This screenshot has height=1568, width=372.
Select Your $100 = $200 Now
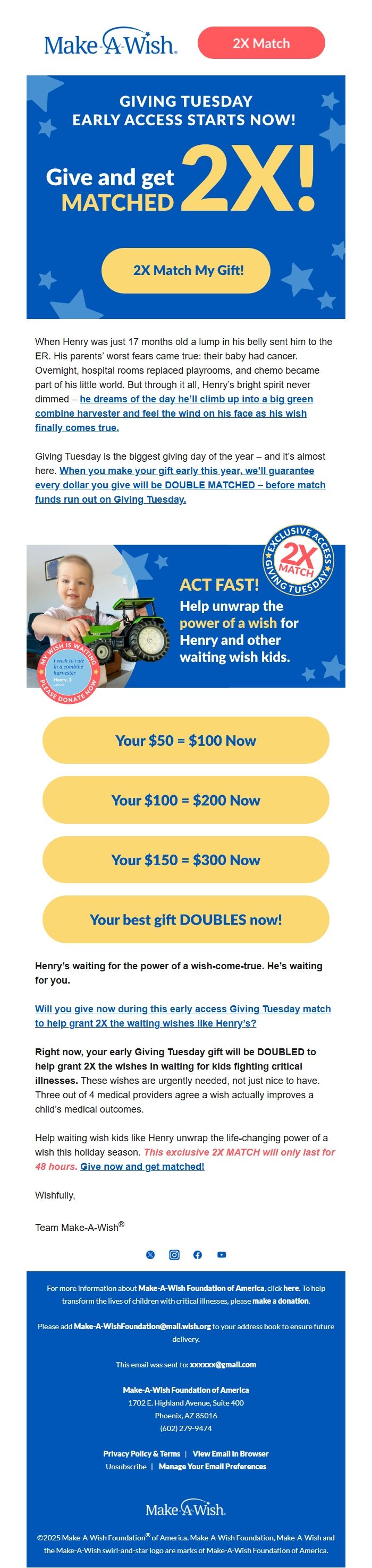185,800
